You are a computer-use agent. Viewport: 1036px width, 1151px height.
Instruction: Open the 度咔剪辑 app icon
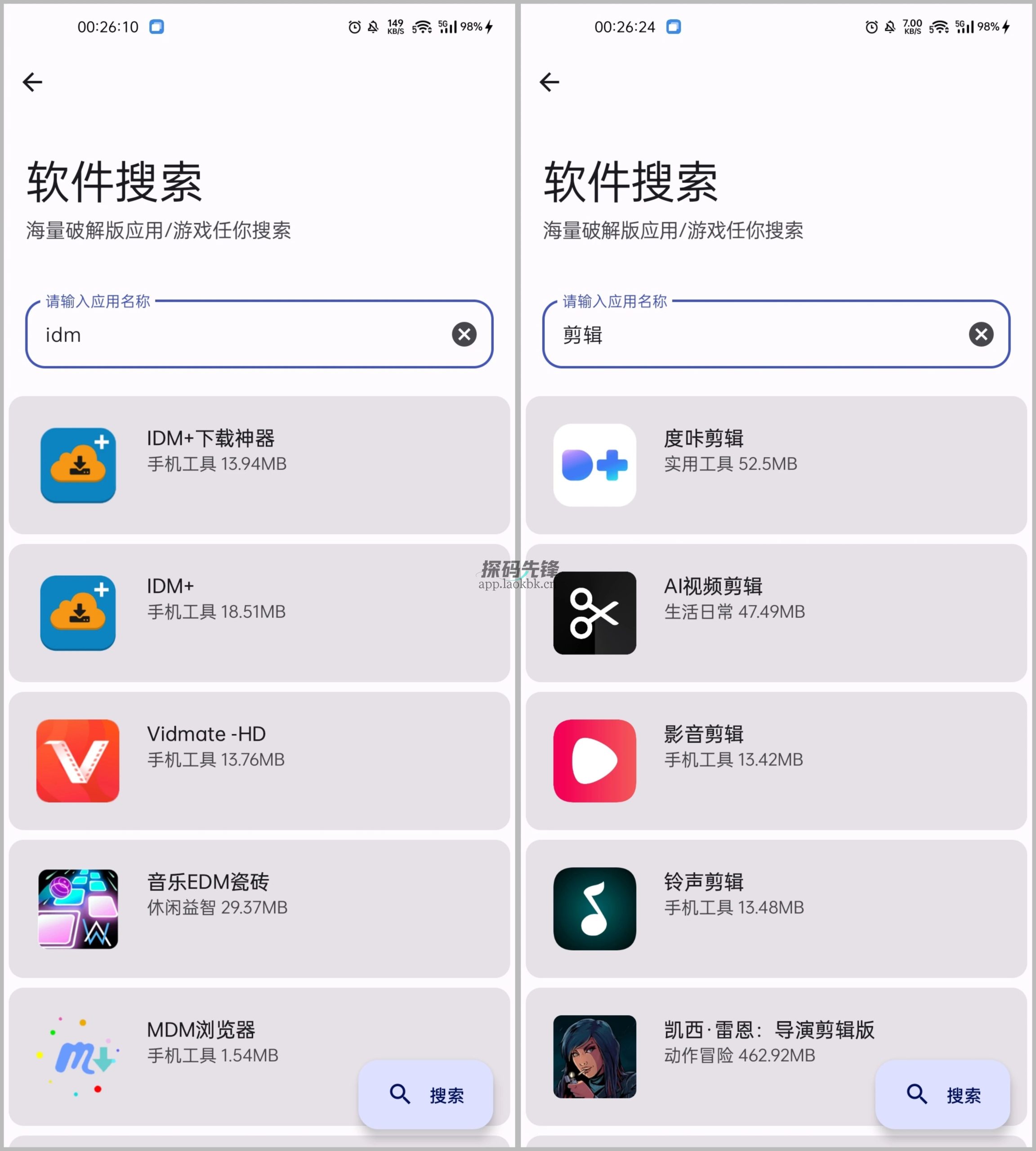tap(594, 464)
